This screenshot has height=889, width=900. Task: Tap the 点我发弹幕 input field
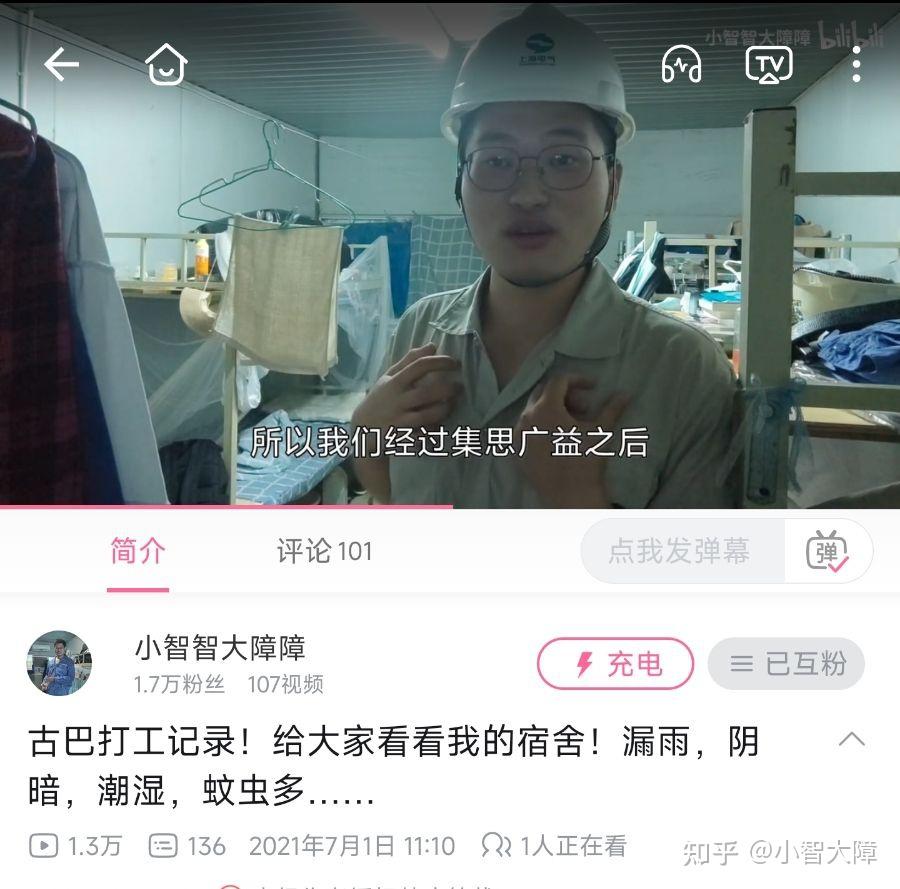tap(680, 551)
